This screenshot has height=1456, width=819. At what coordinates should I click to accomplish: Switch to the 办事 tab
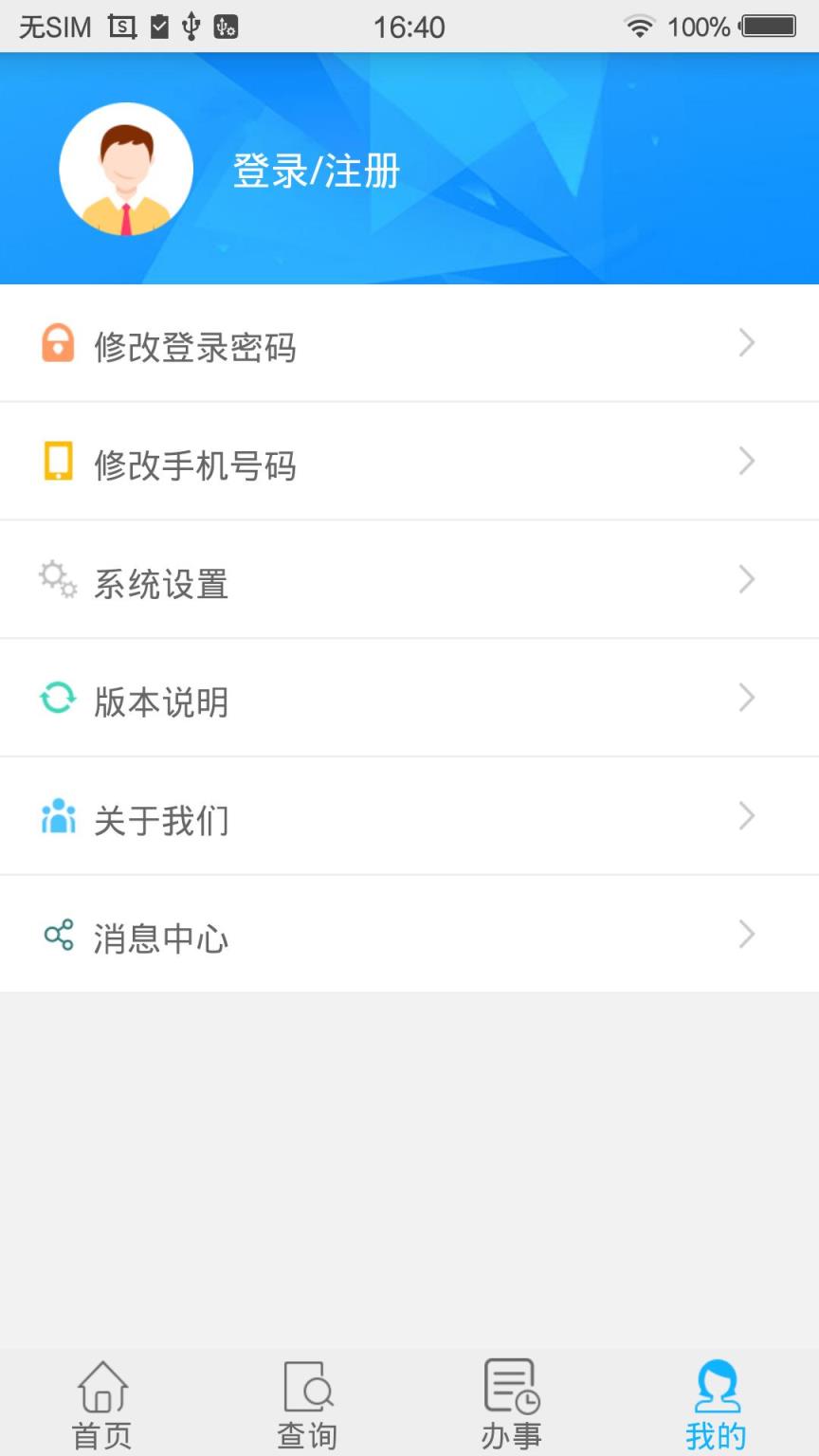(511, 1405)
